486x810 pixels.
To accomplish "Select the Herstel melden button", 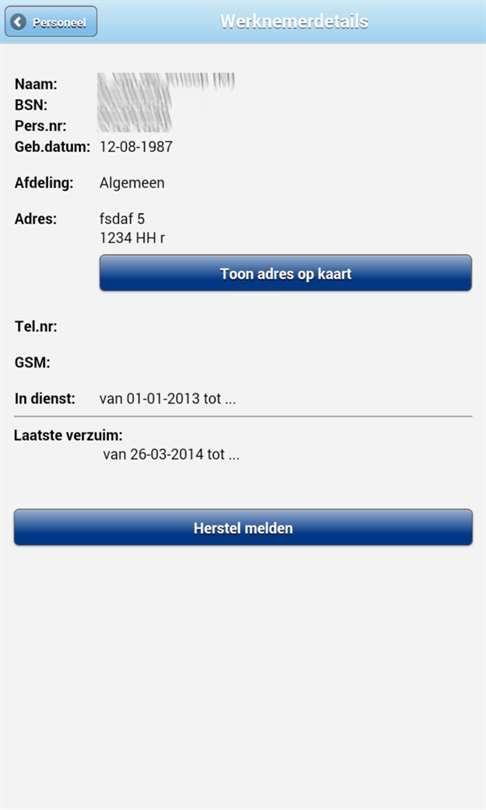I will (243, 527).
